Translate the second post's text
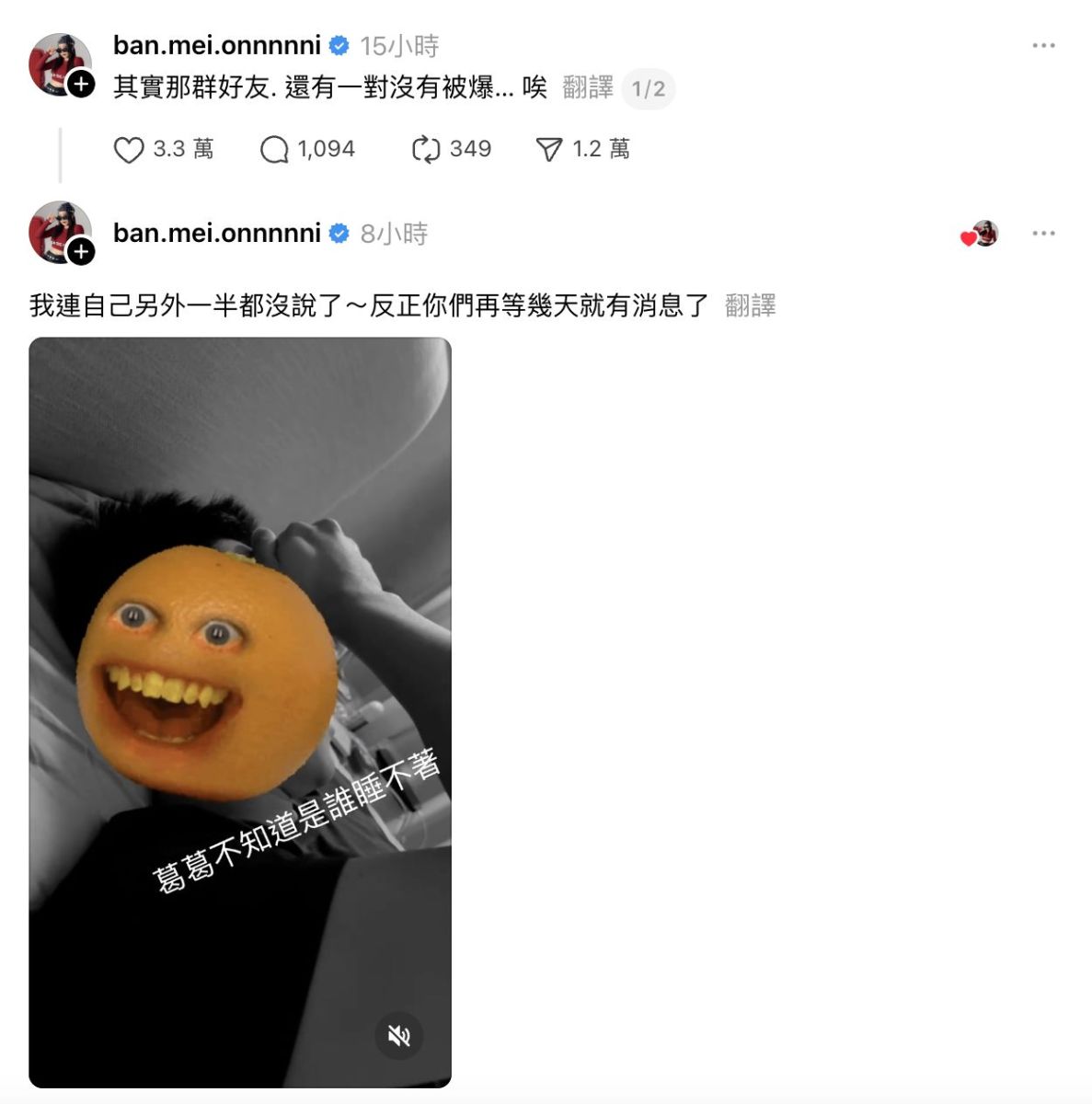The width and height of the screenshot is (1092, 1104). tap(750, 305)
